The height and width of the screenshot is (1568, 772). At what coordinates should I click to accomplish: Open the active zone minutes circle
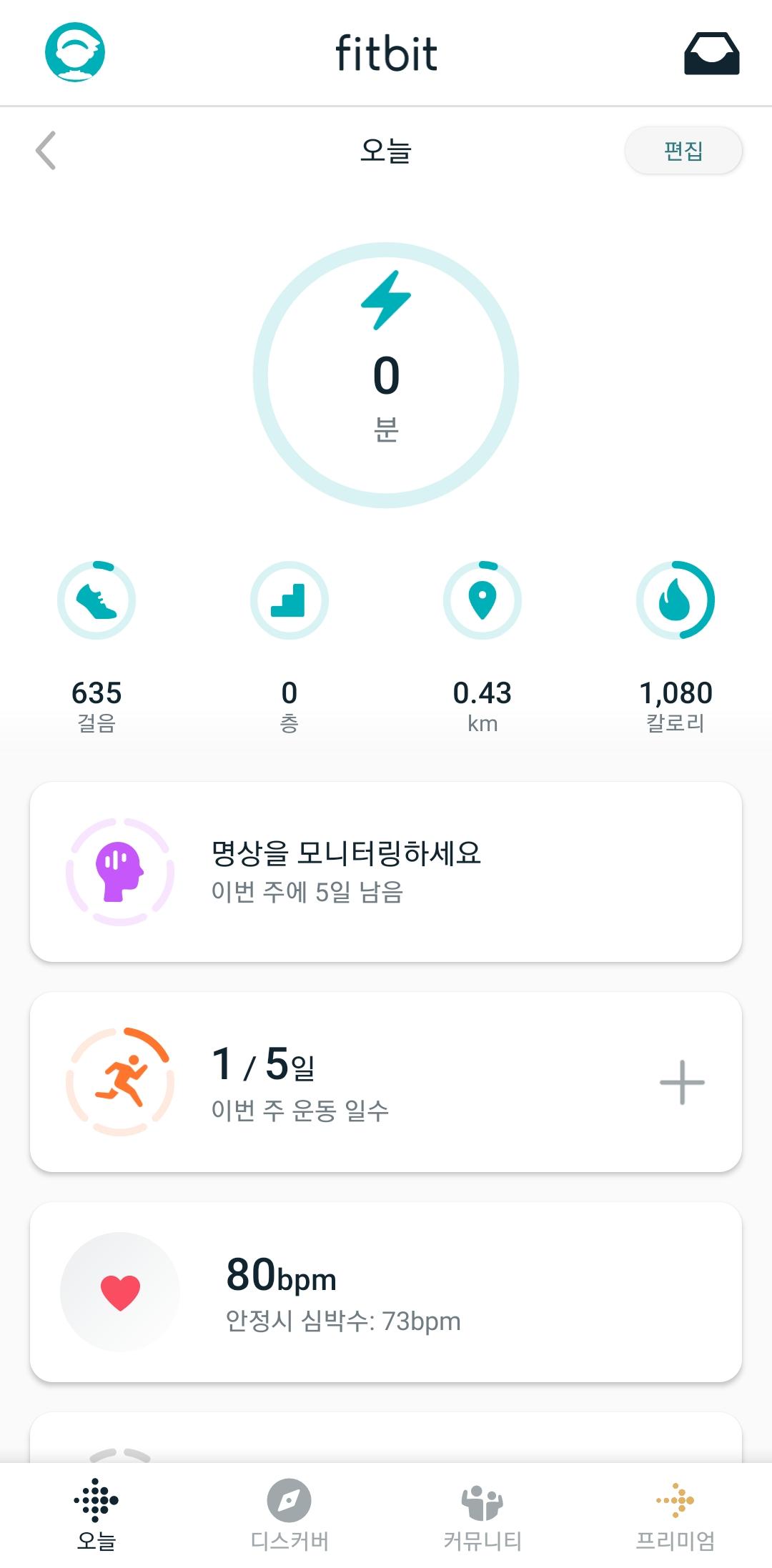pos(386,375)
